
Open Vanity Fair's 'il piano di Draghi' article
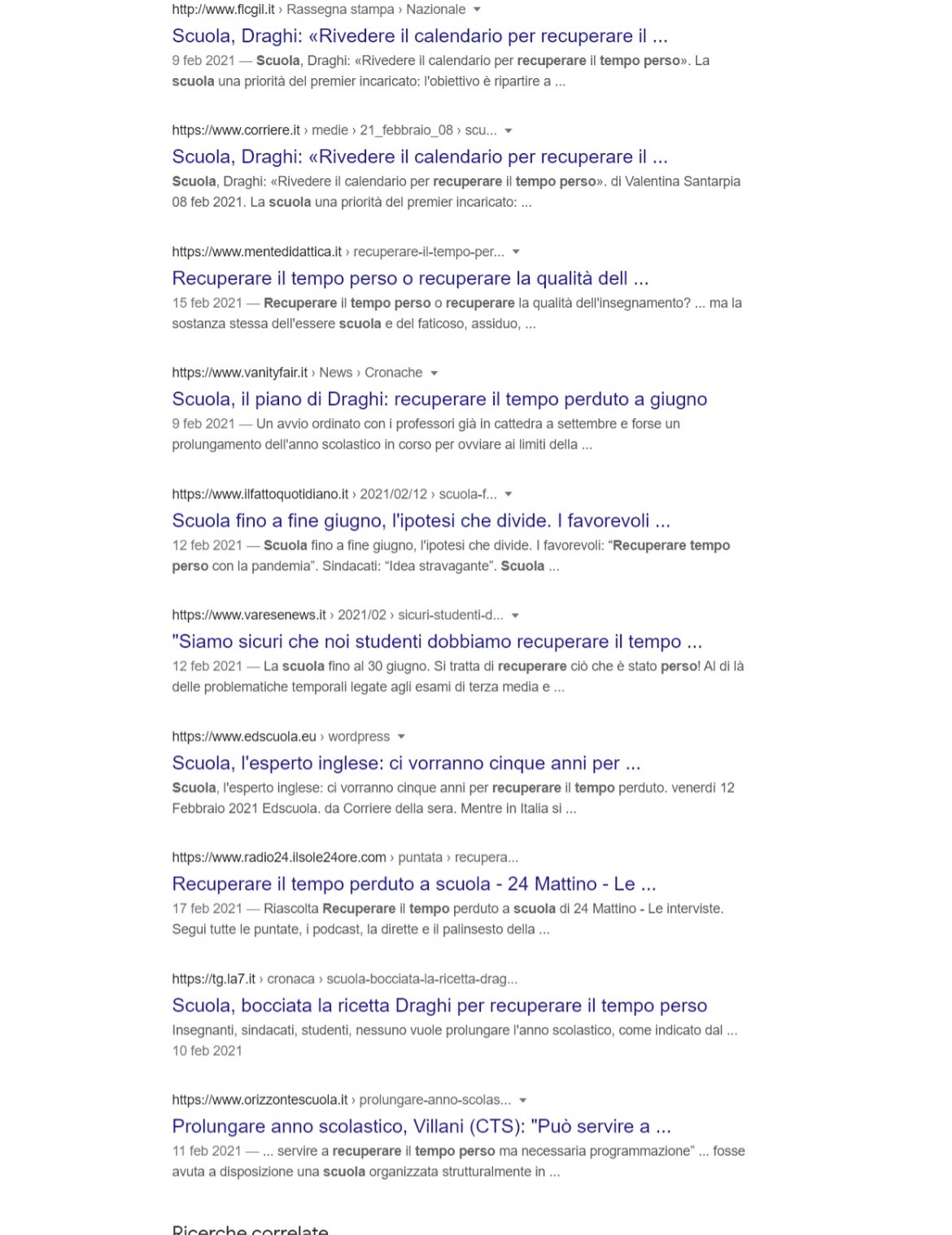click(x=439, y=399)
